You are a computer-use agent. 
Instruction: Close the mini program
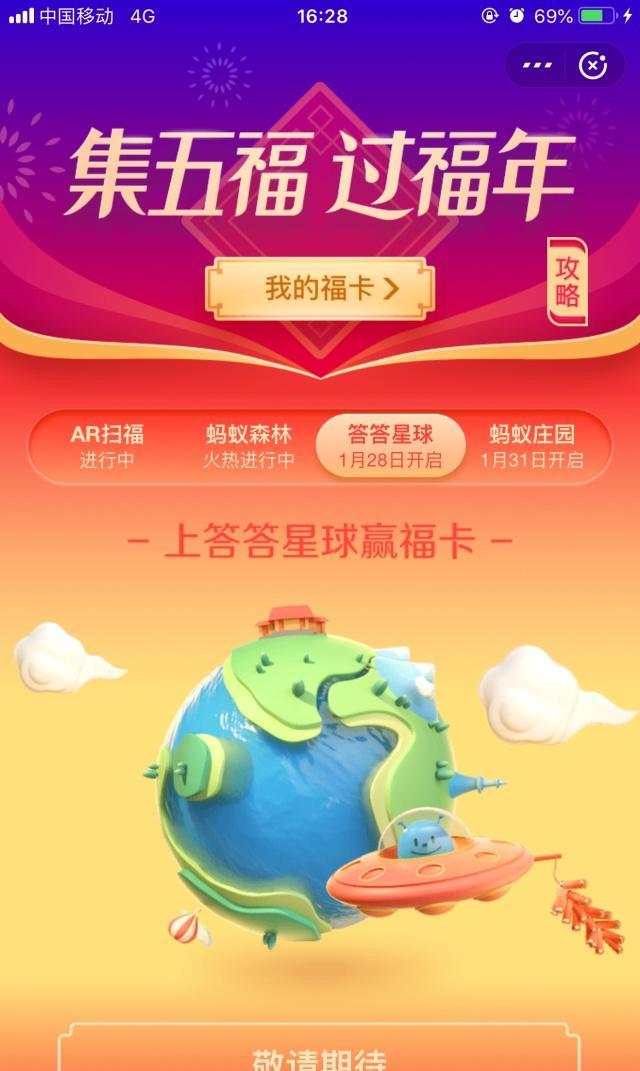point(592,66)
